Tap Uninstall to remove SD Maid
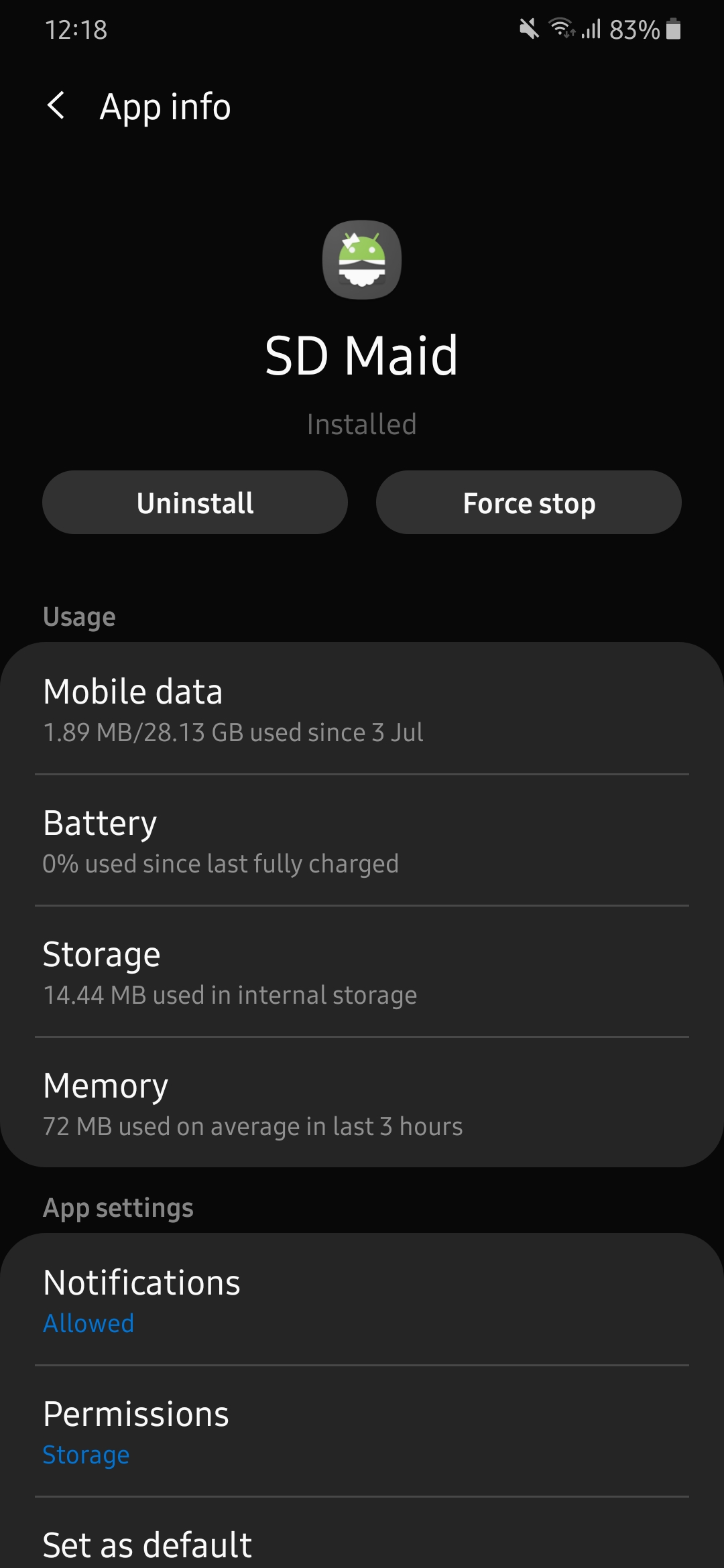 pos(194,502)
